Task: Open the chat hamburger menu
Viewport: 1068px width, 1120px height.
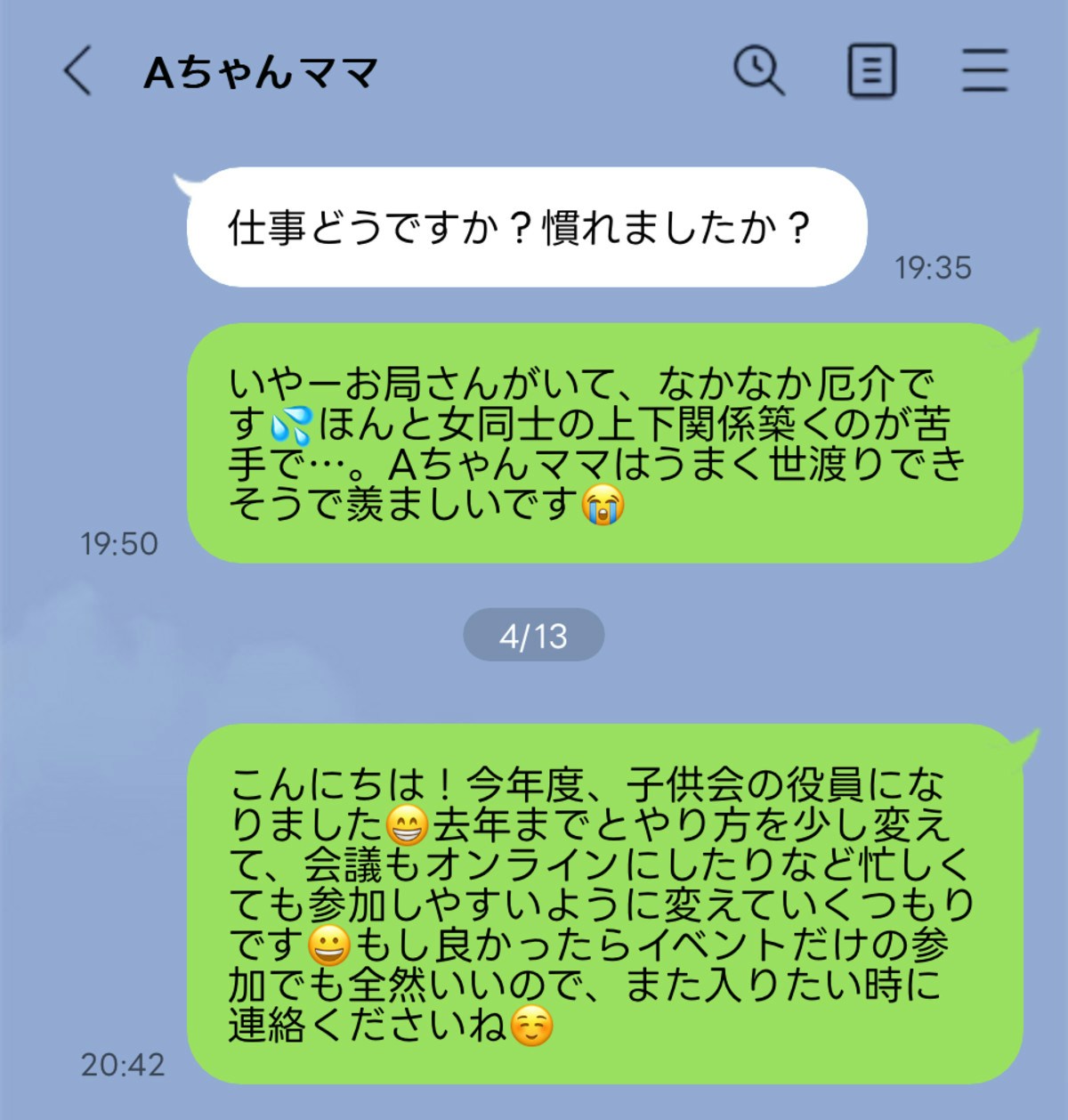Action: pyautogui.click(x=984, y=70)
